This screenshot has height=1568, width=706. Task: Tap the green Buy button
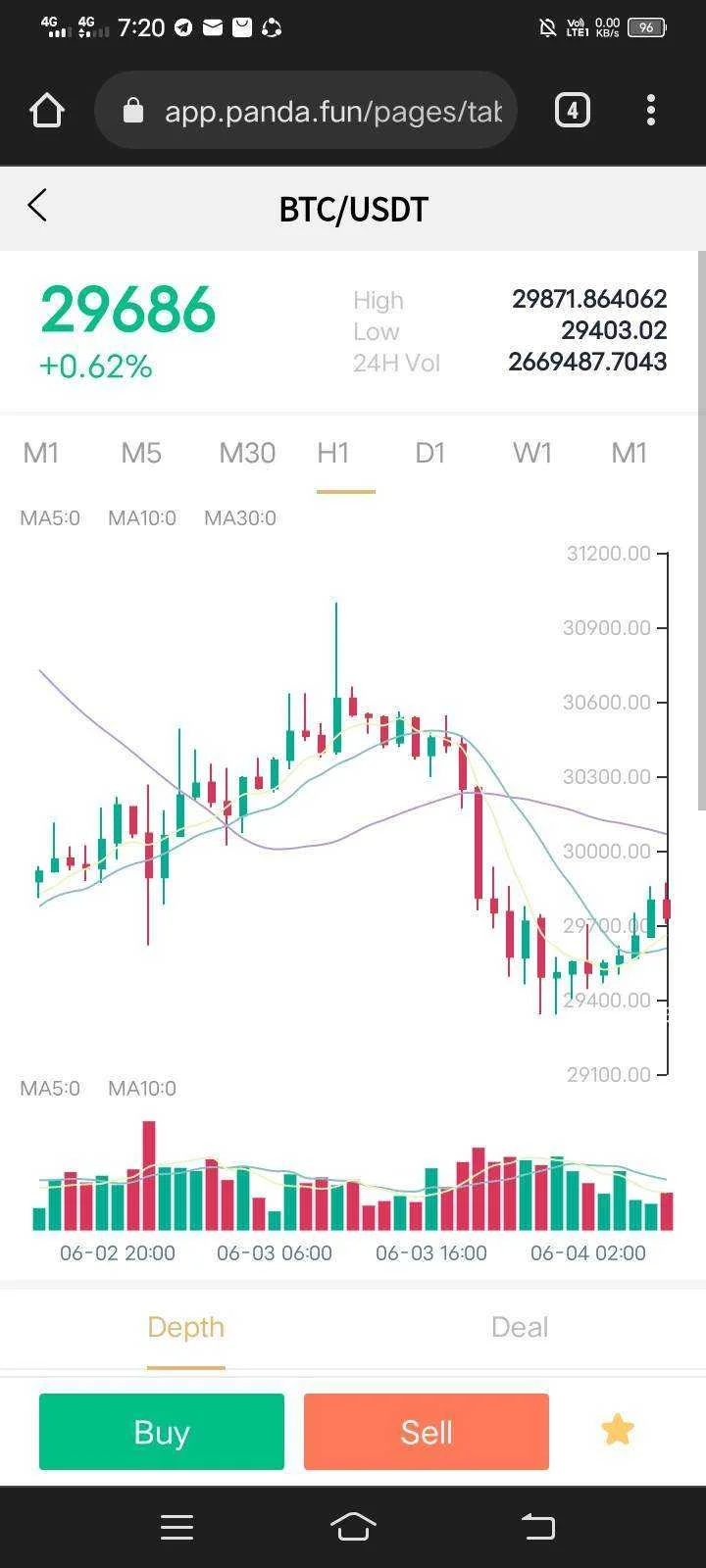coord(162,1432)
